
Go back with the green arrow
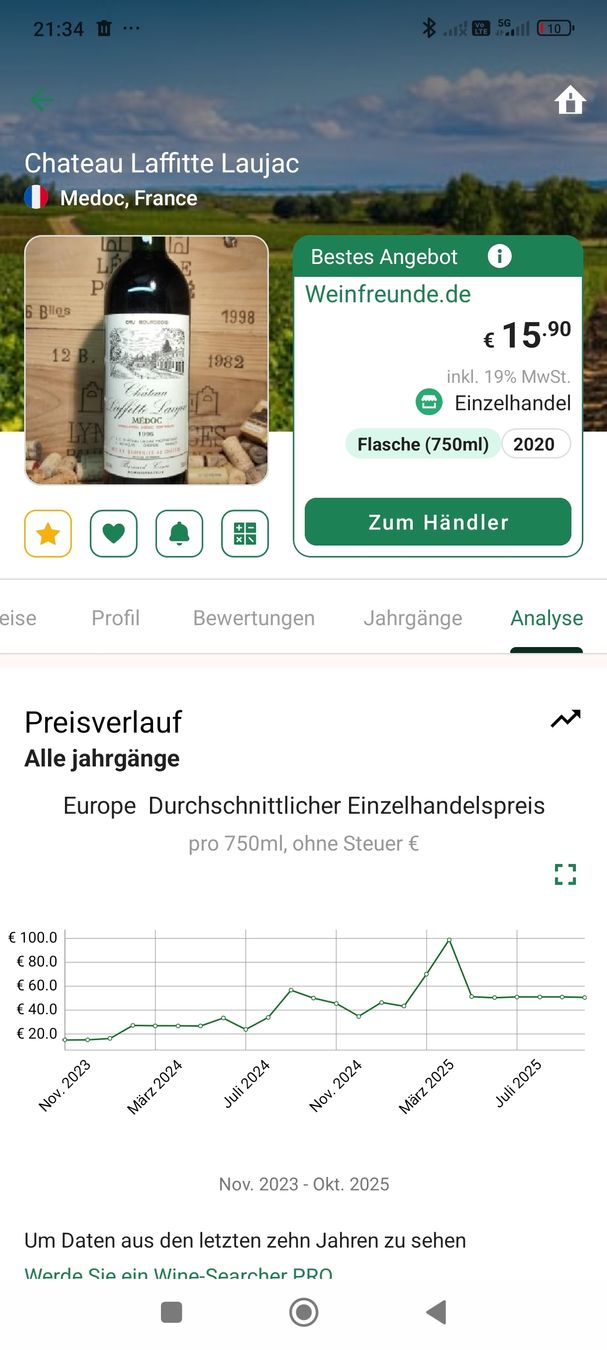click(41, 100)
